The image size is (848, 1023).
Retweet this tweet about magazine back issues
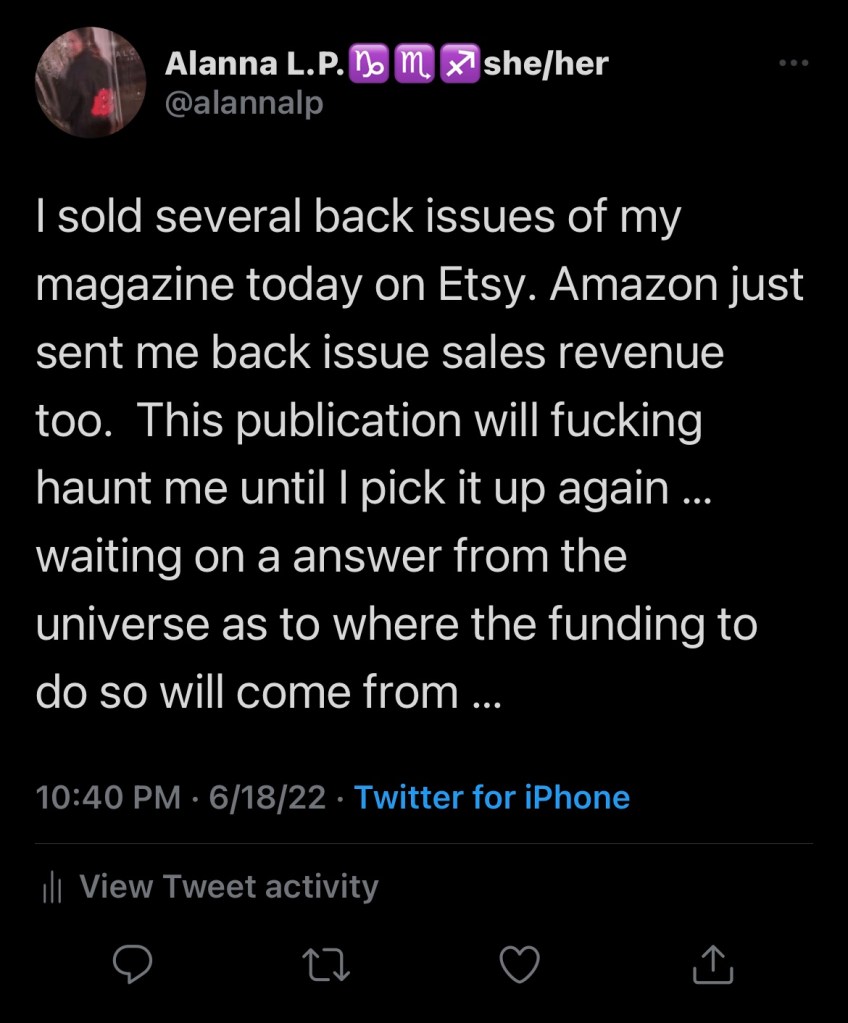pyautogui.click(x=328, y=964)
